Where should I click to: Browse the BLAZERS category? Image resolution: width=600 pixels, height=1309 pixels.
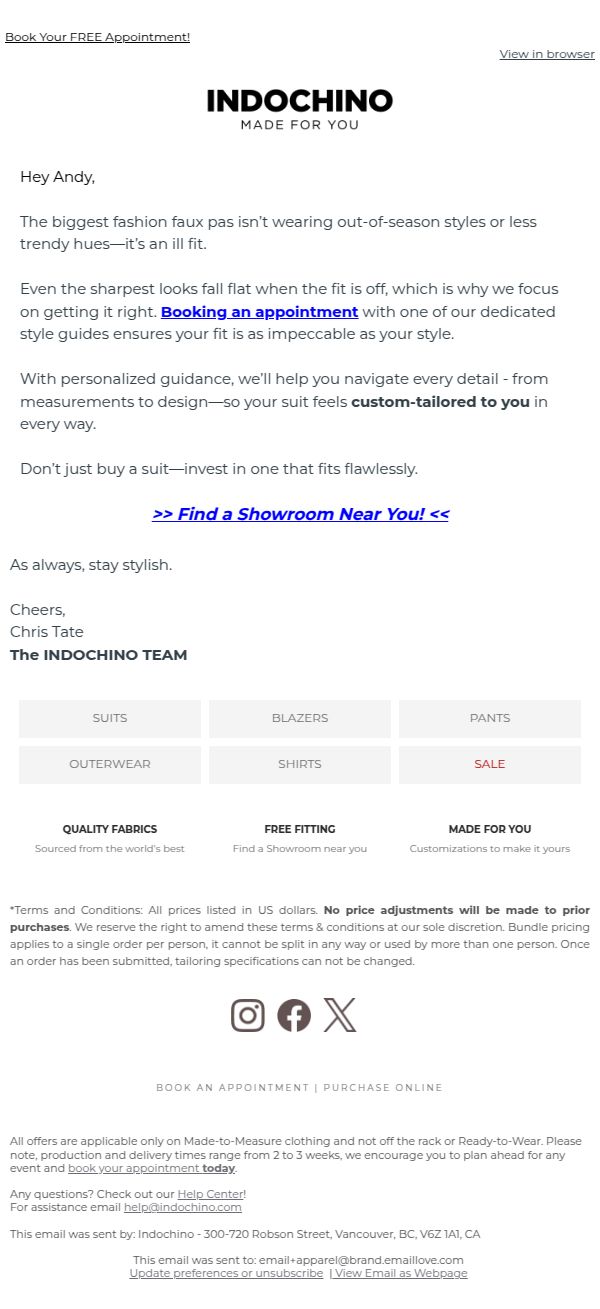point(300,718)
